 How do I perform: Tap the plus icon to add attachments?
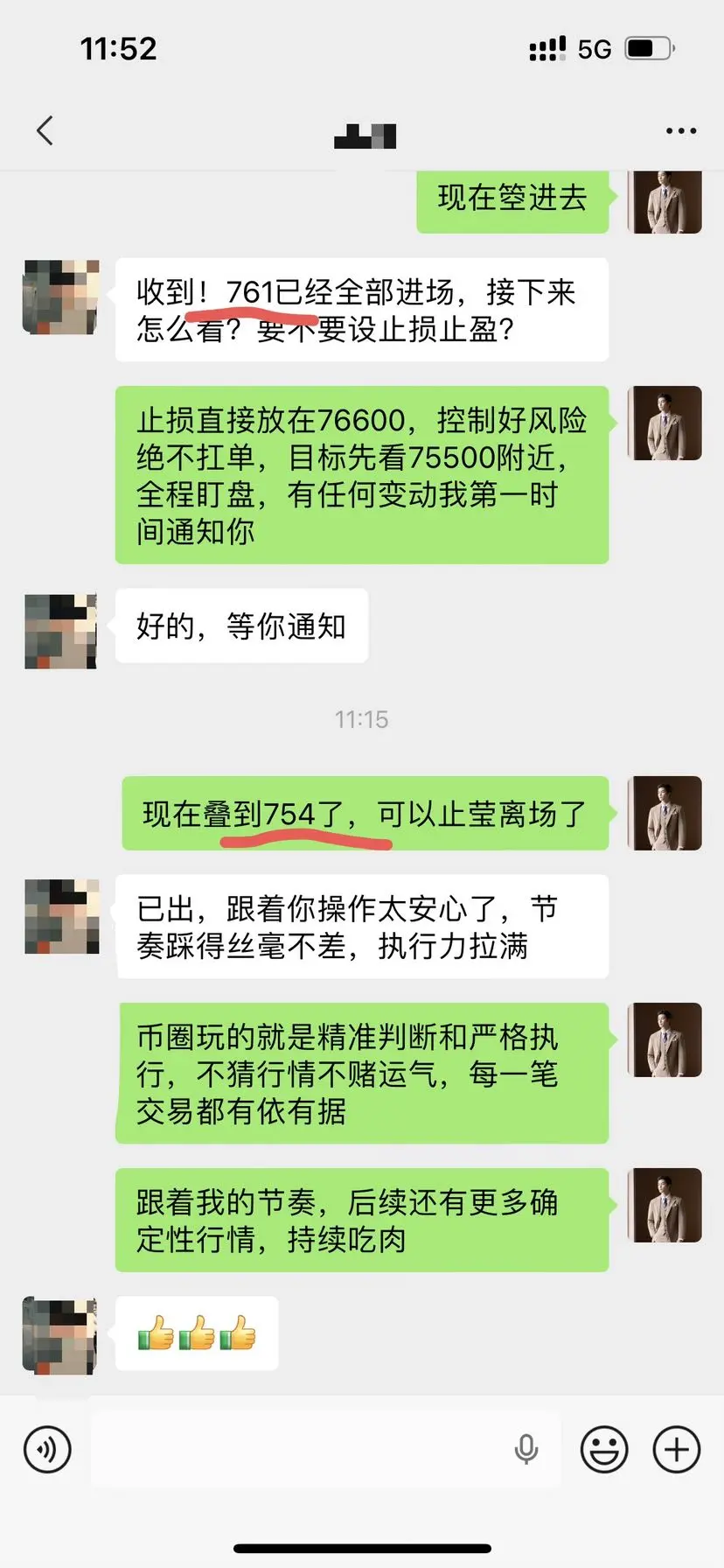click(x=675, y=1448)
